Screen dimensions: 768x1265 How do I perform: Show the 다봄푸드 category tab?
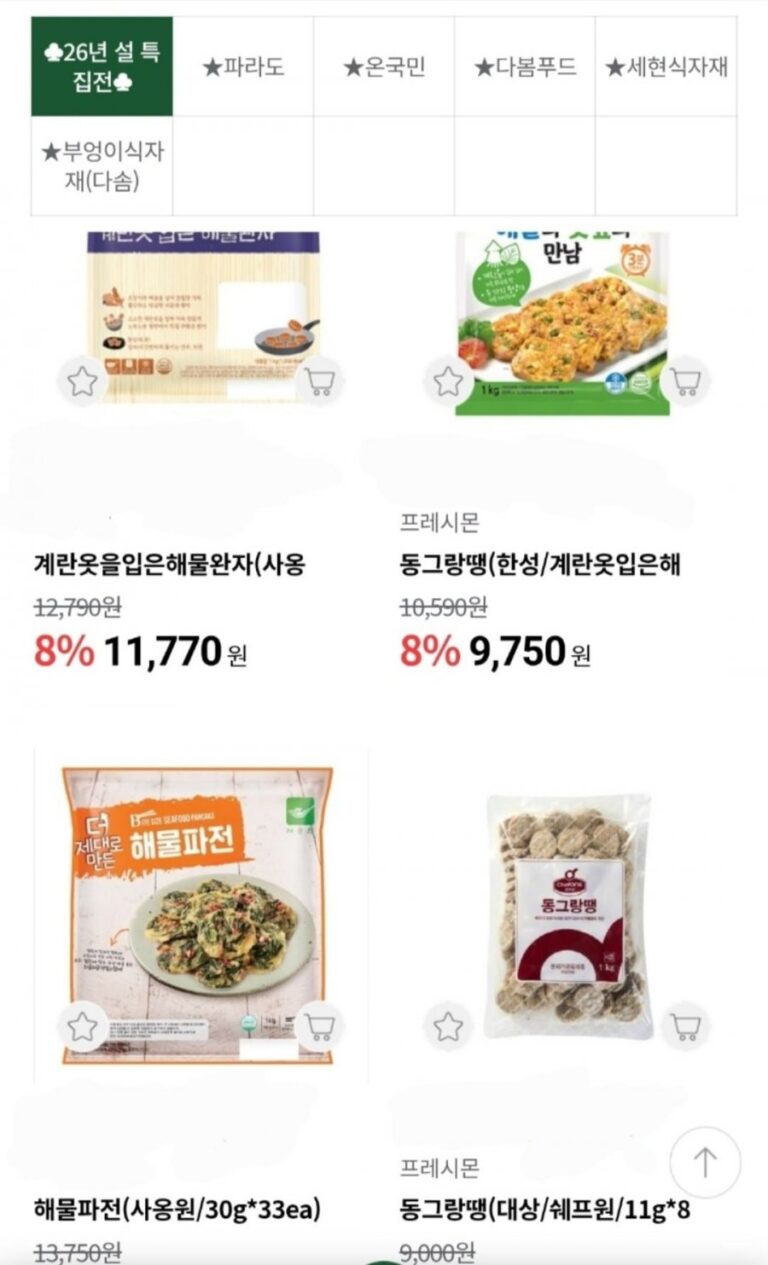coord(525,67)
